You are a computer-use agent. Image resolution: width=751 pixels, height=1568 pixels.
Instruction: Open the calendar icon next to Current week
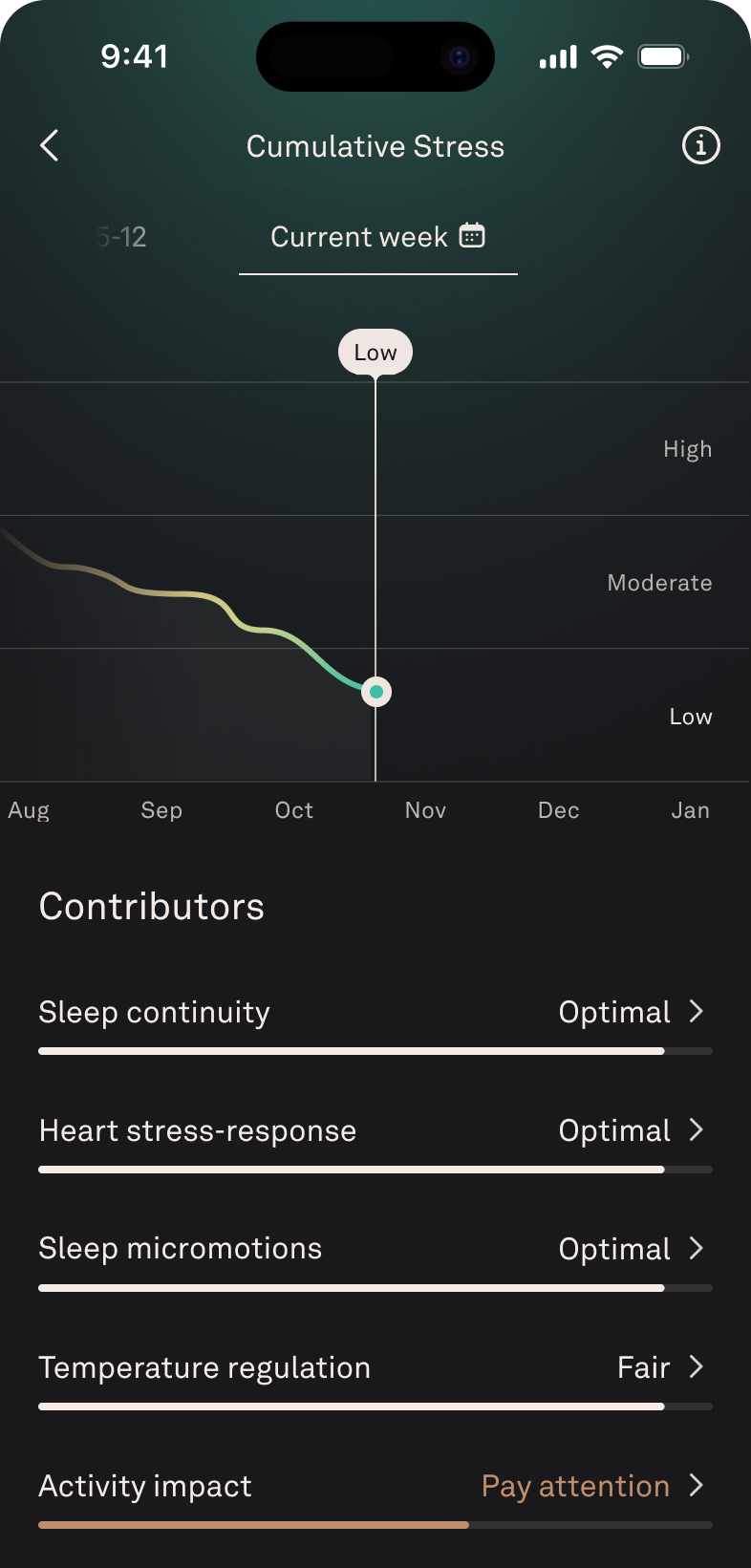[476, 236]
